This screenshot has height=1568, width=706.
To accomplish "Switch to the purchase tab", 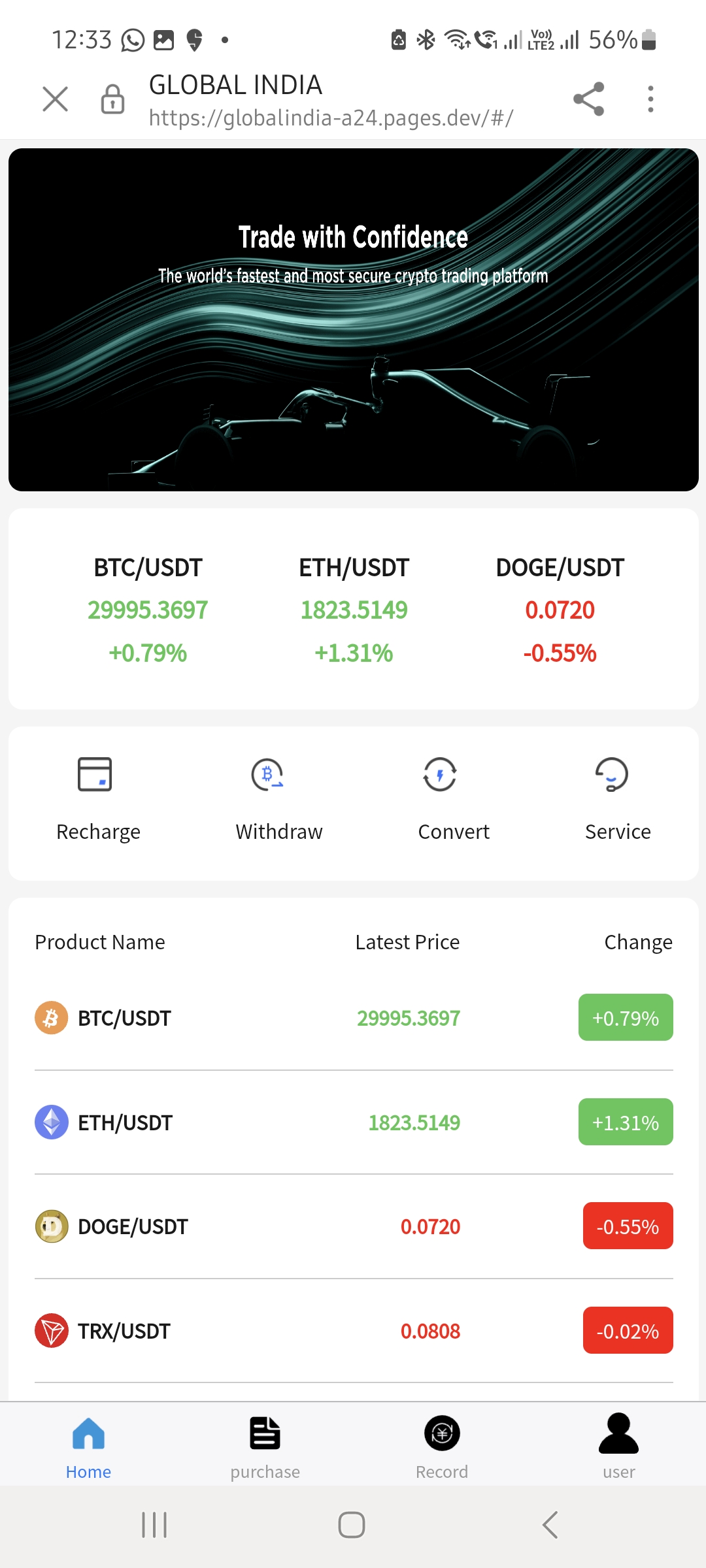I will (265, 1446).
